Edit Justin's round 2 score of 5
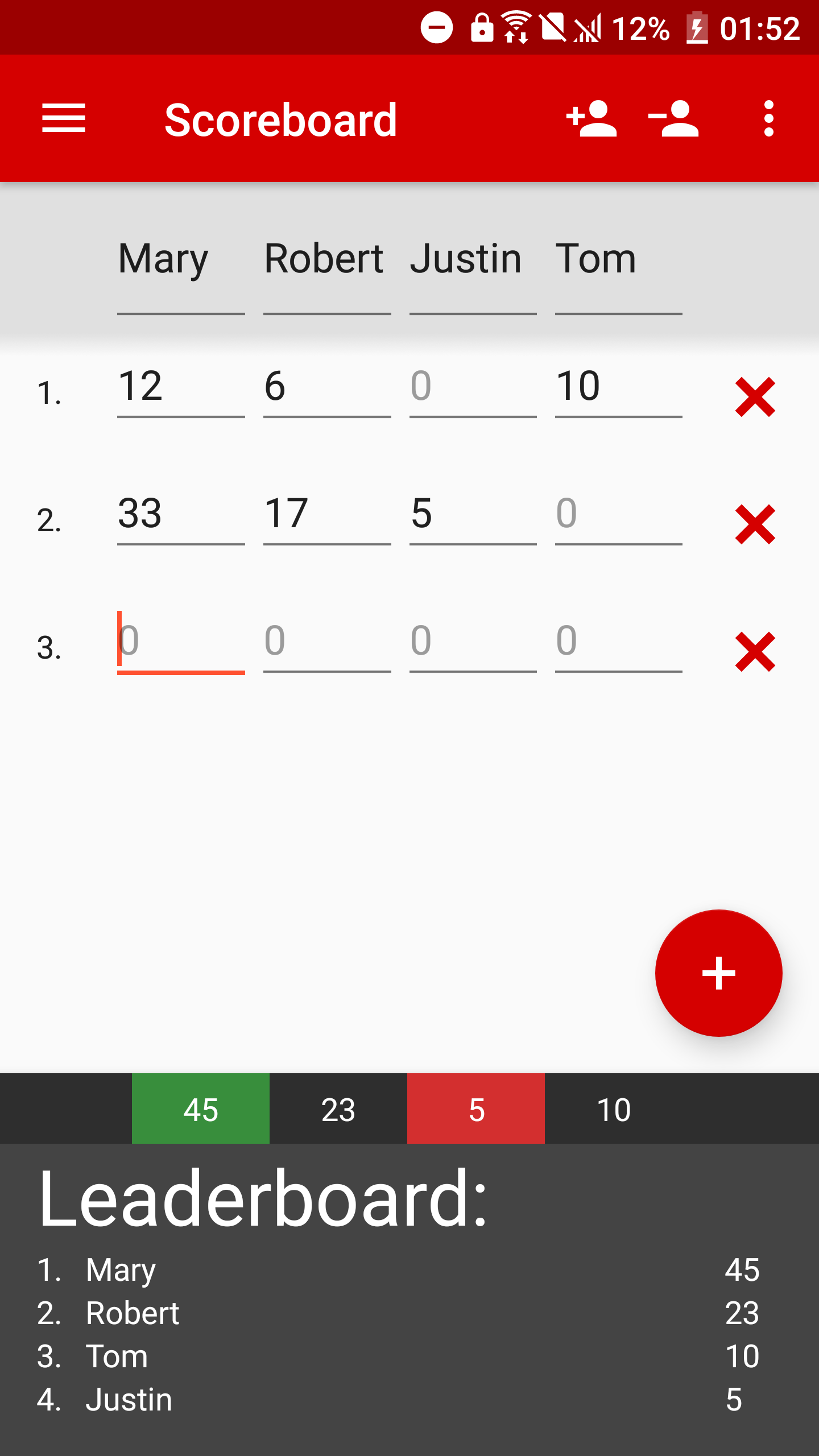819x1456 pixels. 473,514
